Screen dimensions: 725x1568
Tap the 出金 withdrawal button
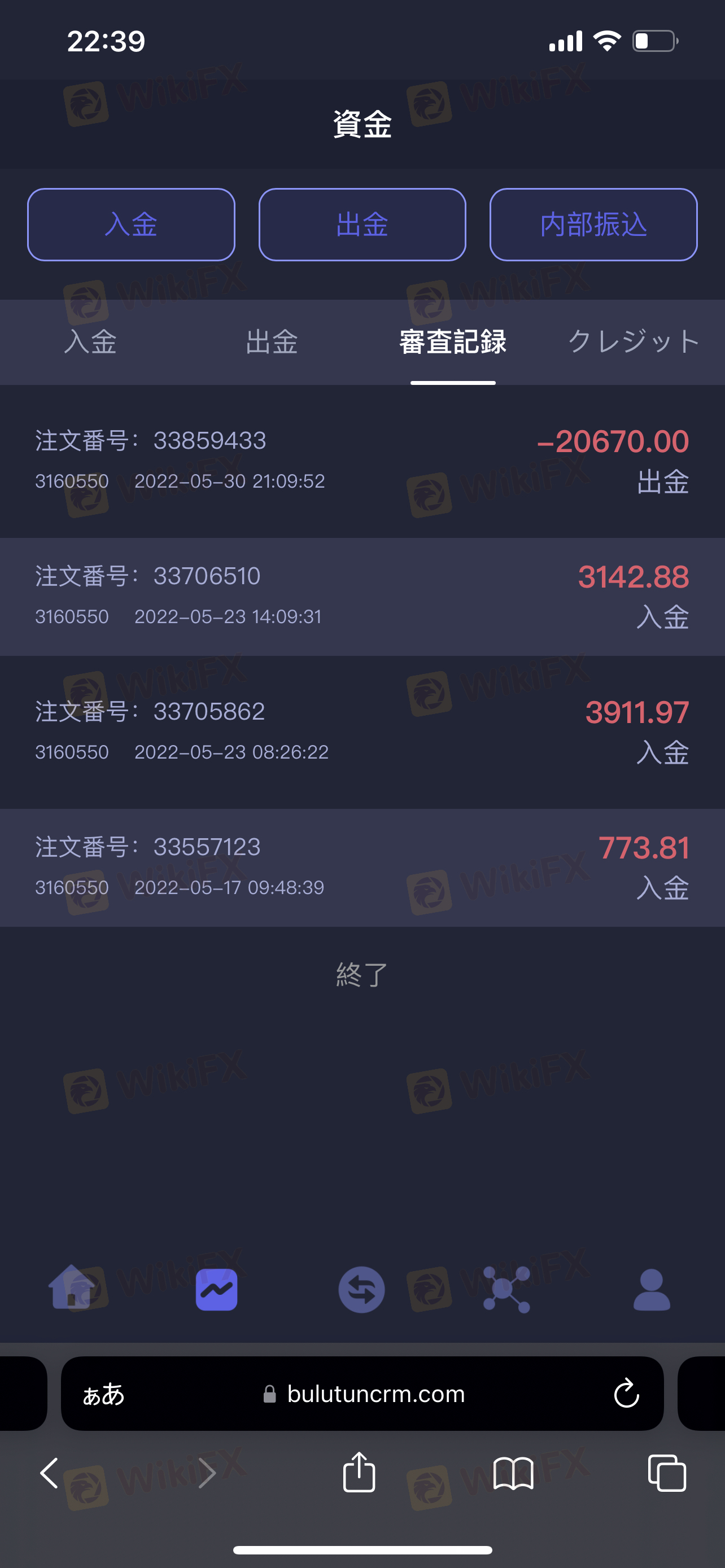(x=362, y=224)
